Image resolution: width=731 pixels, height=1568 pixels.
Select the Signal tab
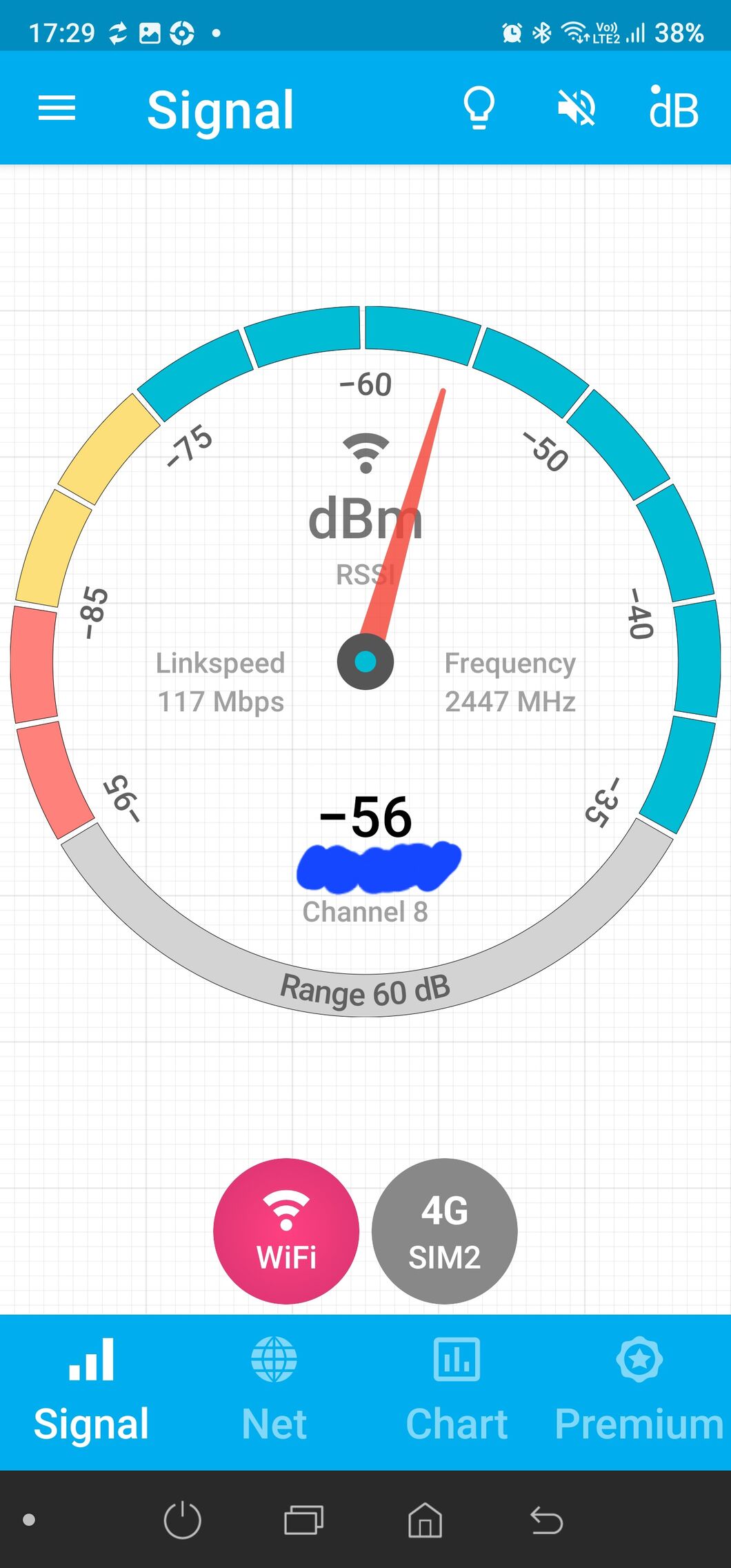point(91,1391)
